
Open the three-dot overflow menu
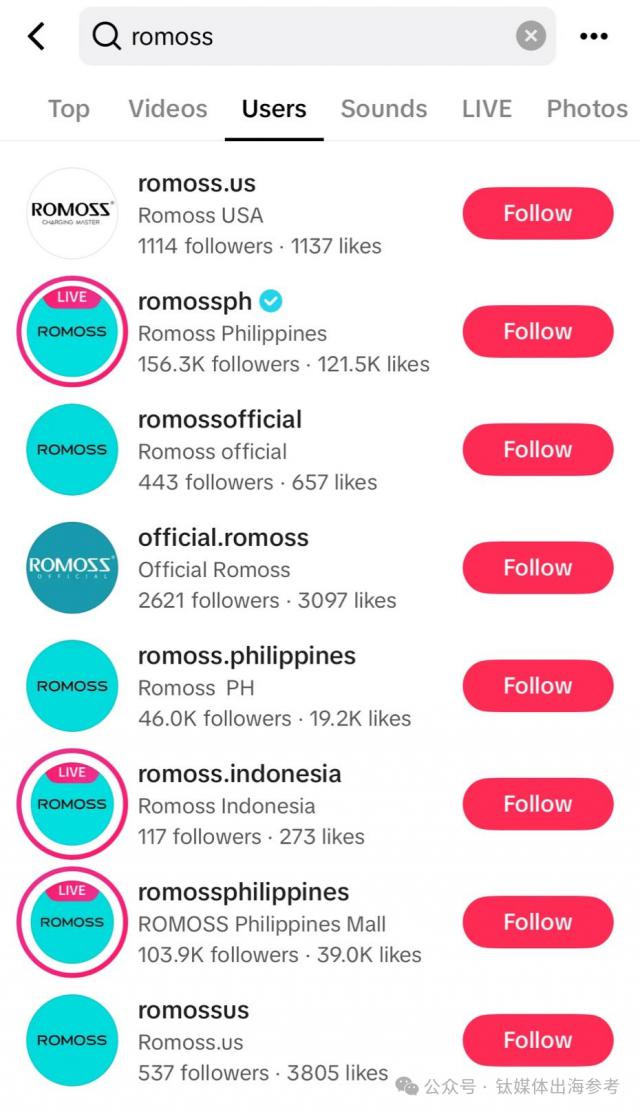[x=594, y=37]
